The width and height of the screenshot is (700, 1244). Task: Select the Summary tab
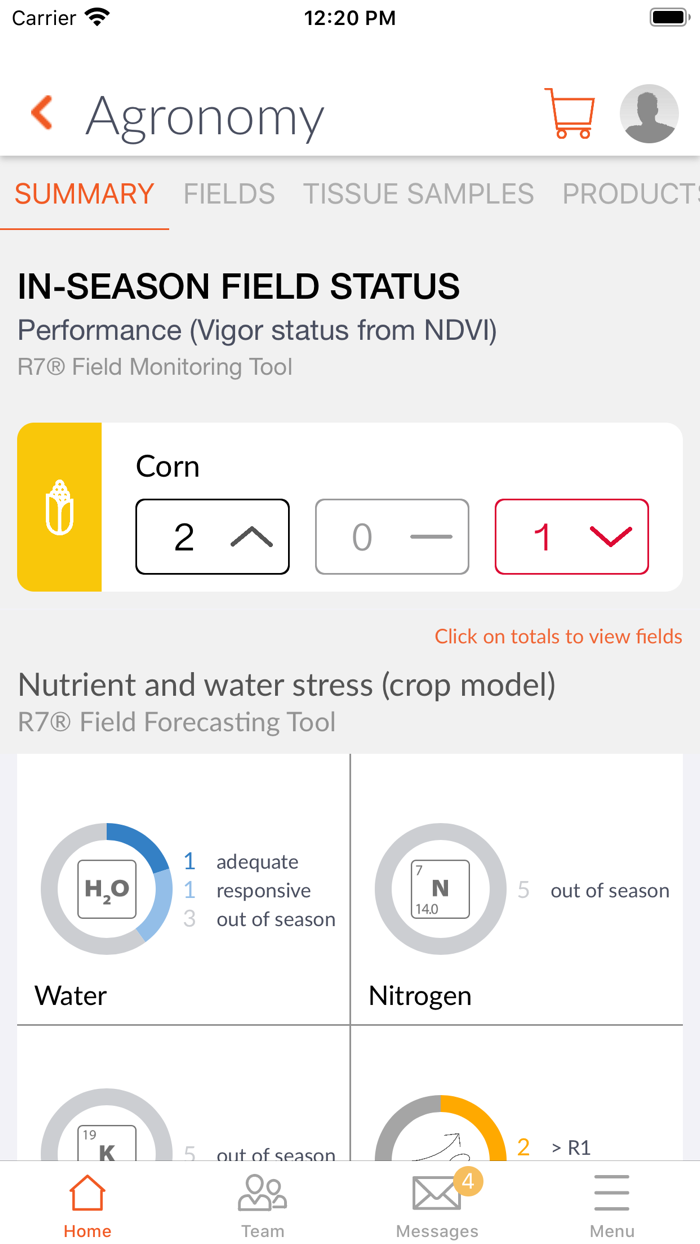coord(84,194)
